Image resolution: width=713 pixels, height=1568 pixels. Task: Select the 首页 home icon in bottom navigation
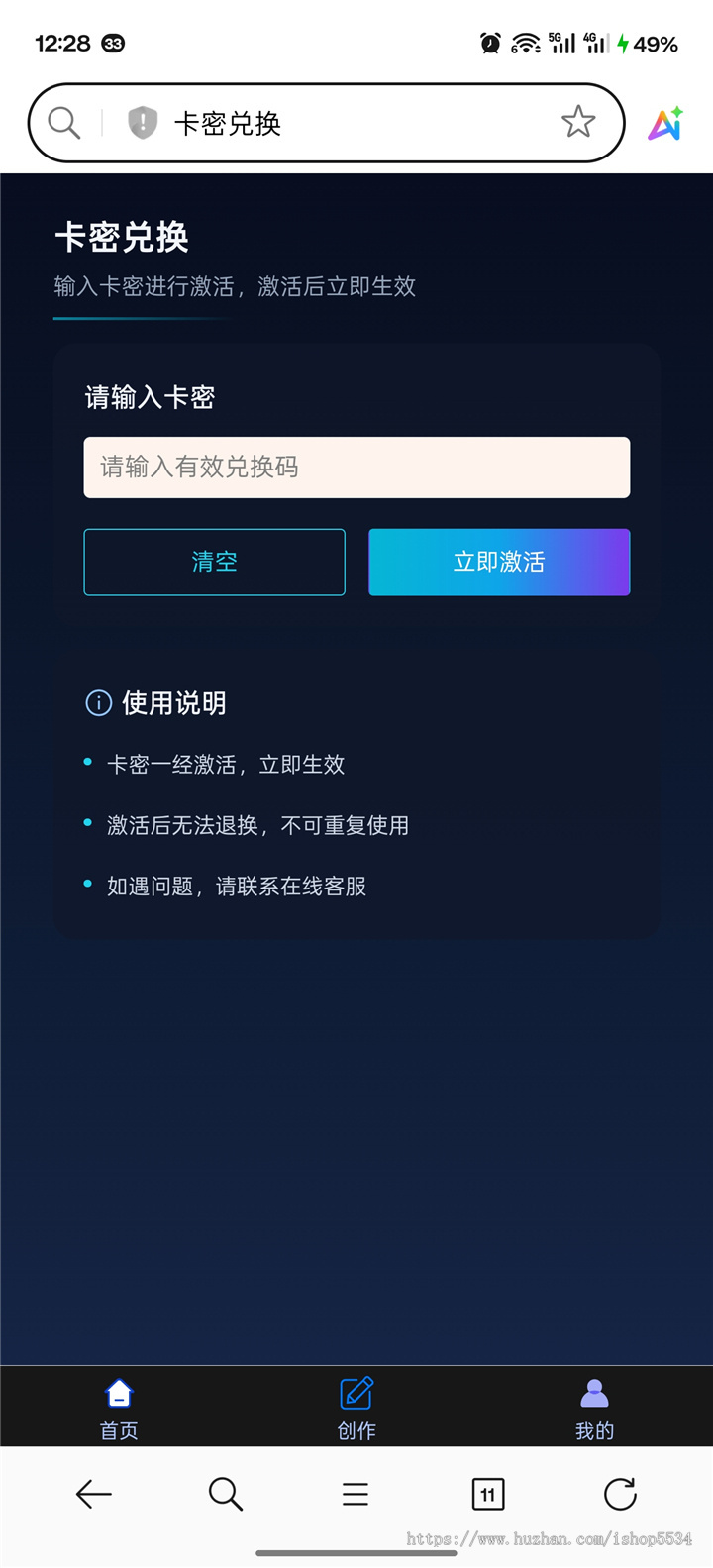pos(118,1392)
